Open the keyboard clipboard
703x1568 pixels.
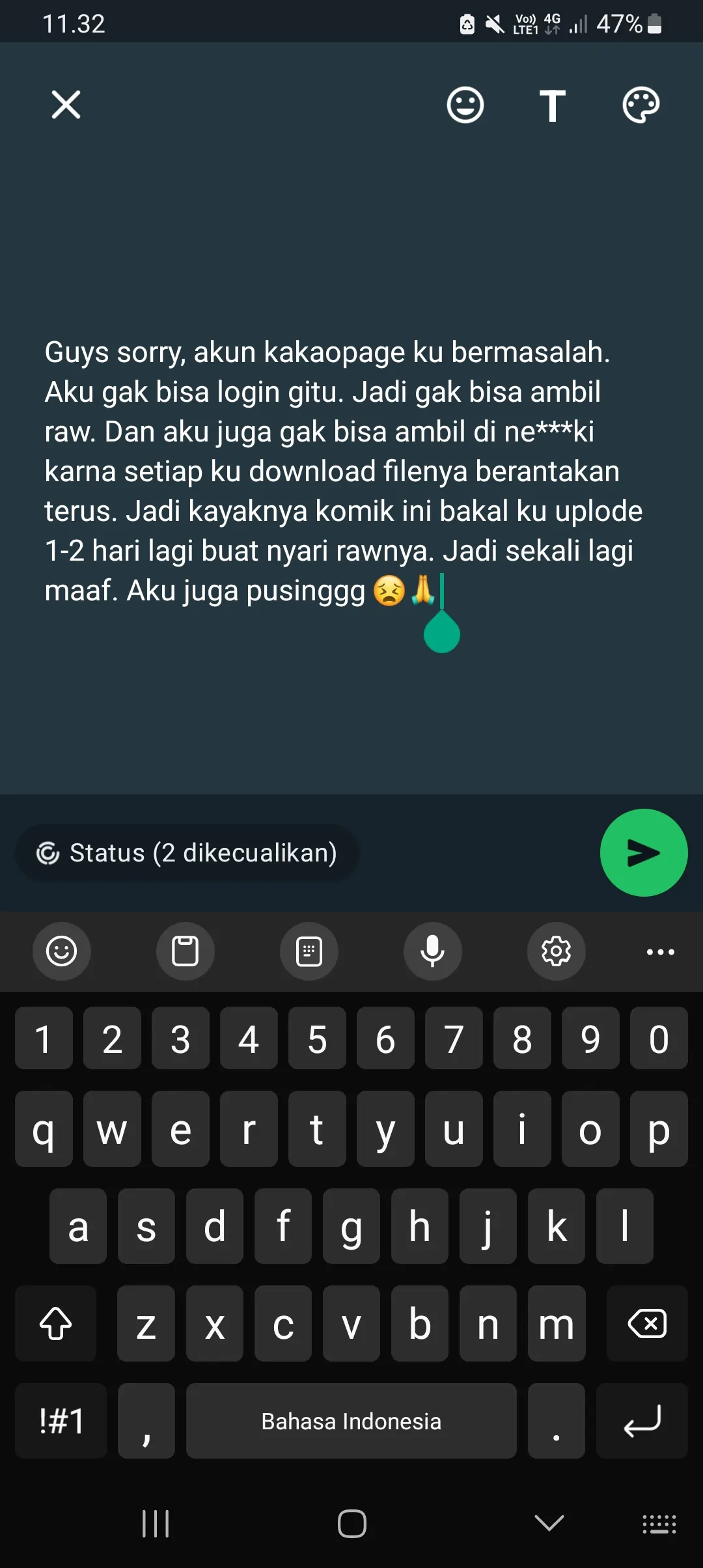[x=185, y=951]
